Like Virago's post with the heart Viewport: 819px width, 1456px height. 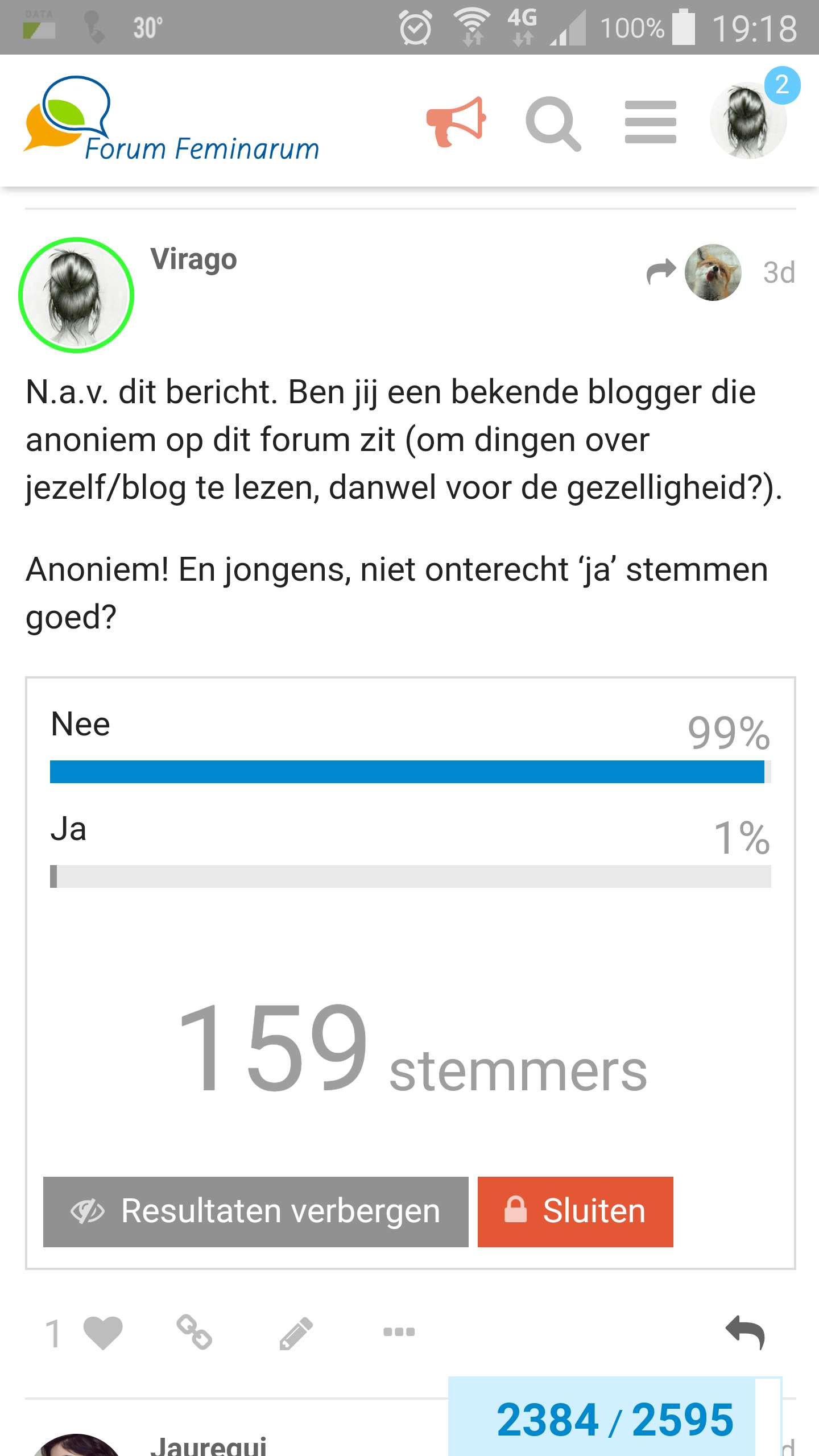pos(102,1333)
